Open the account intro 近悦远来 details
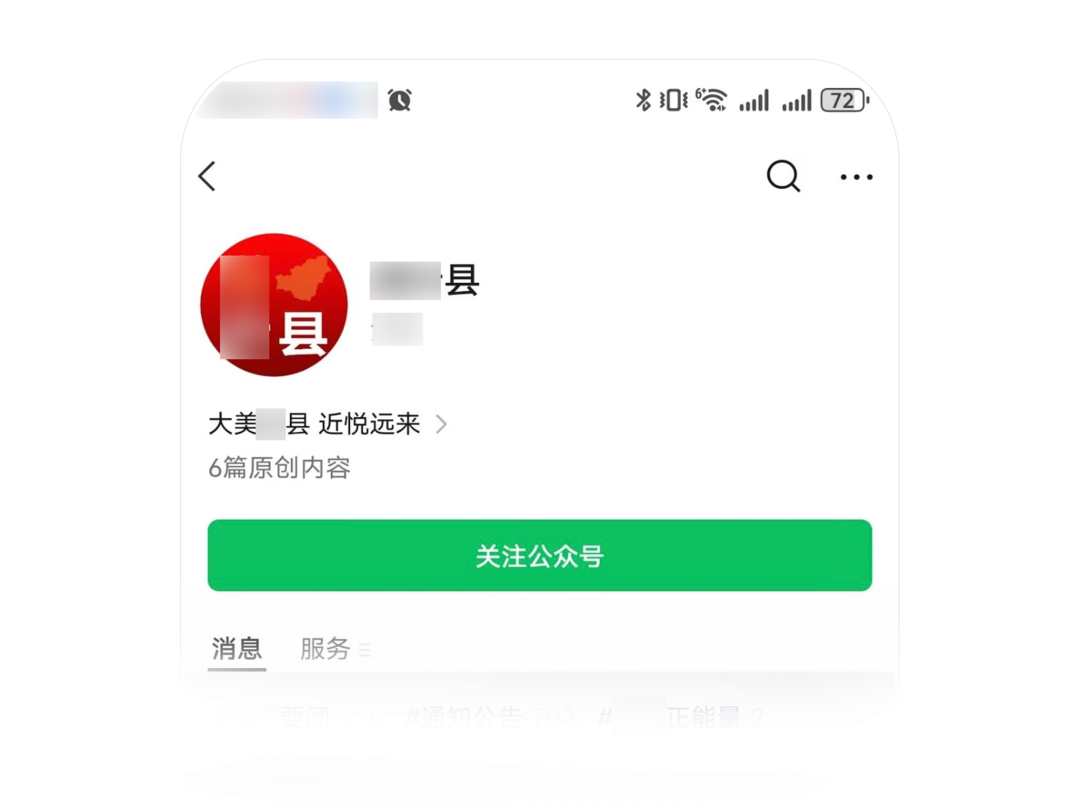 pos(330,424)
